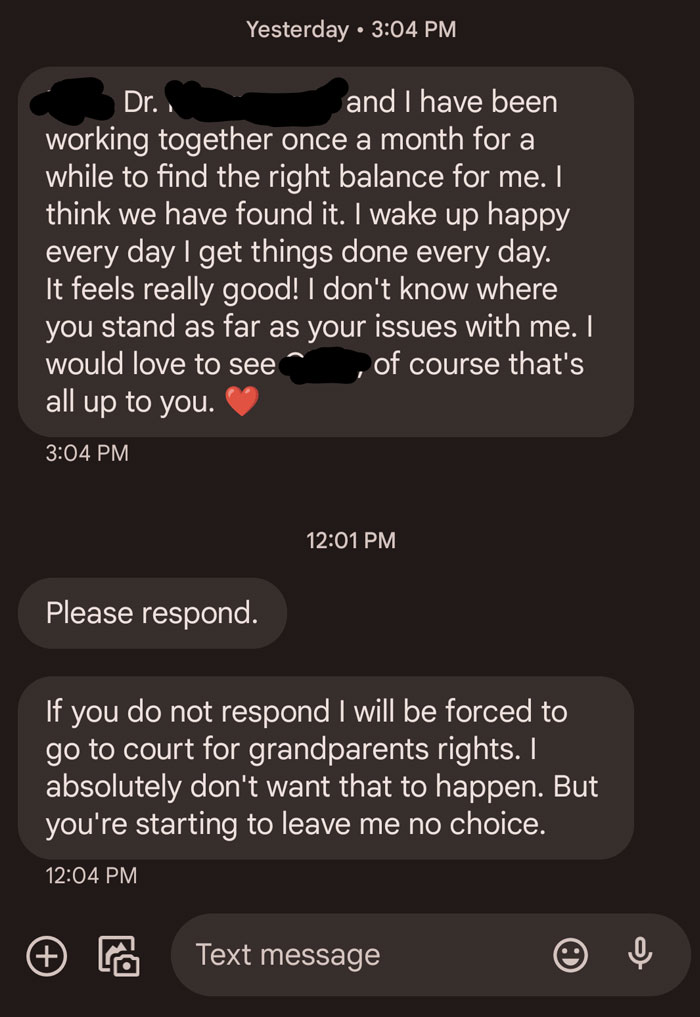Record a voice message with the microphone
Image resolution: width=700 pixels, height=1017 pixels.
640,954
